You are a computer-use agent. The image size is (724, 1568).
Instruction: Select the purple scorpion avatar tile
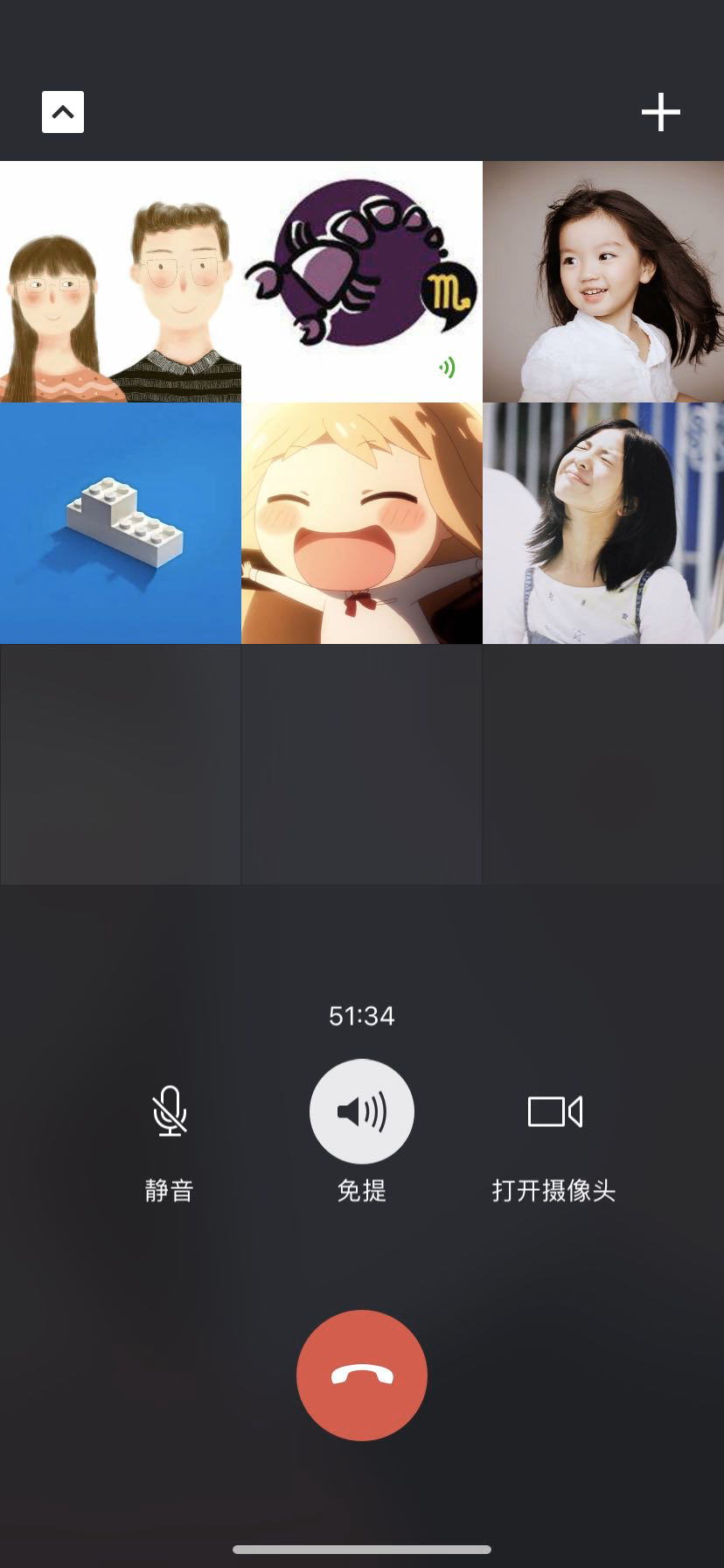(x=362, y=282)
